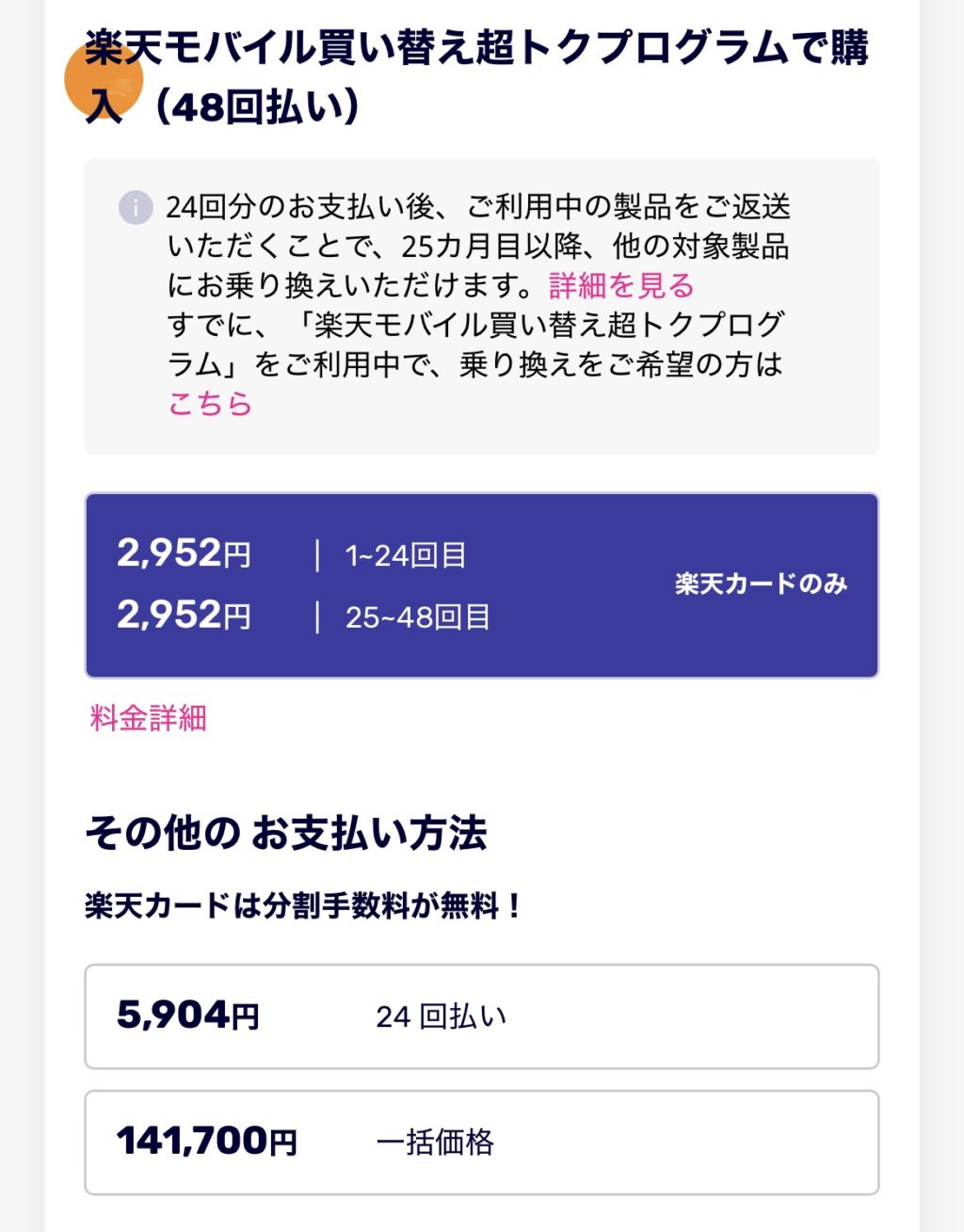Select the purple 48-installment payment plan panel
Viewport: 964px width, 1232px height.
(482, 584)
